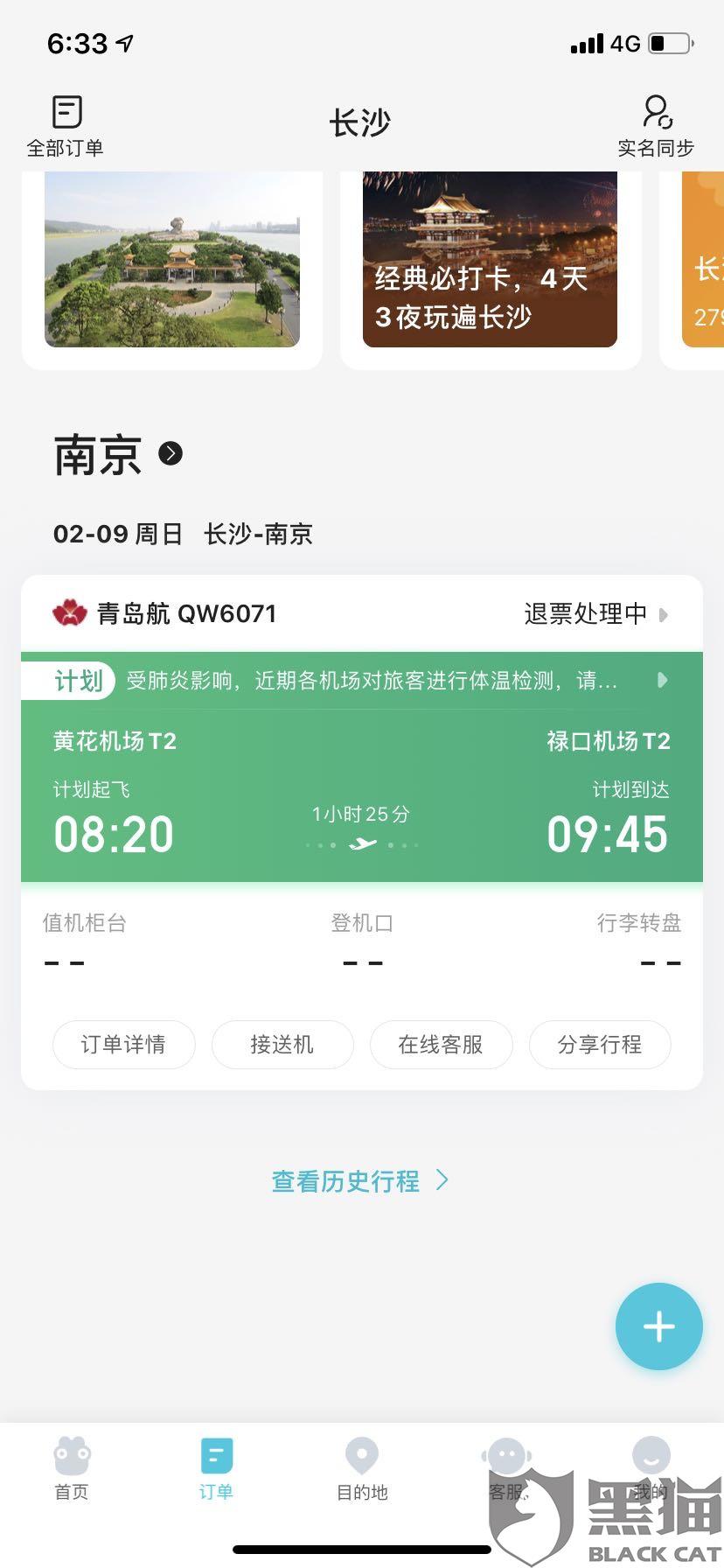Open 查看历史行程 link
Viewport: 724px width, 1568px height.
[360, 1181]
